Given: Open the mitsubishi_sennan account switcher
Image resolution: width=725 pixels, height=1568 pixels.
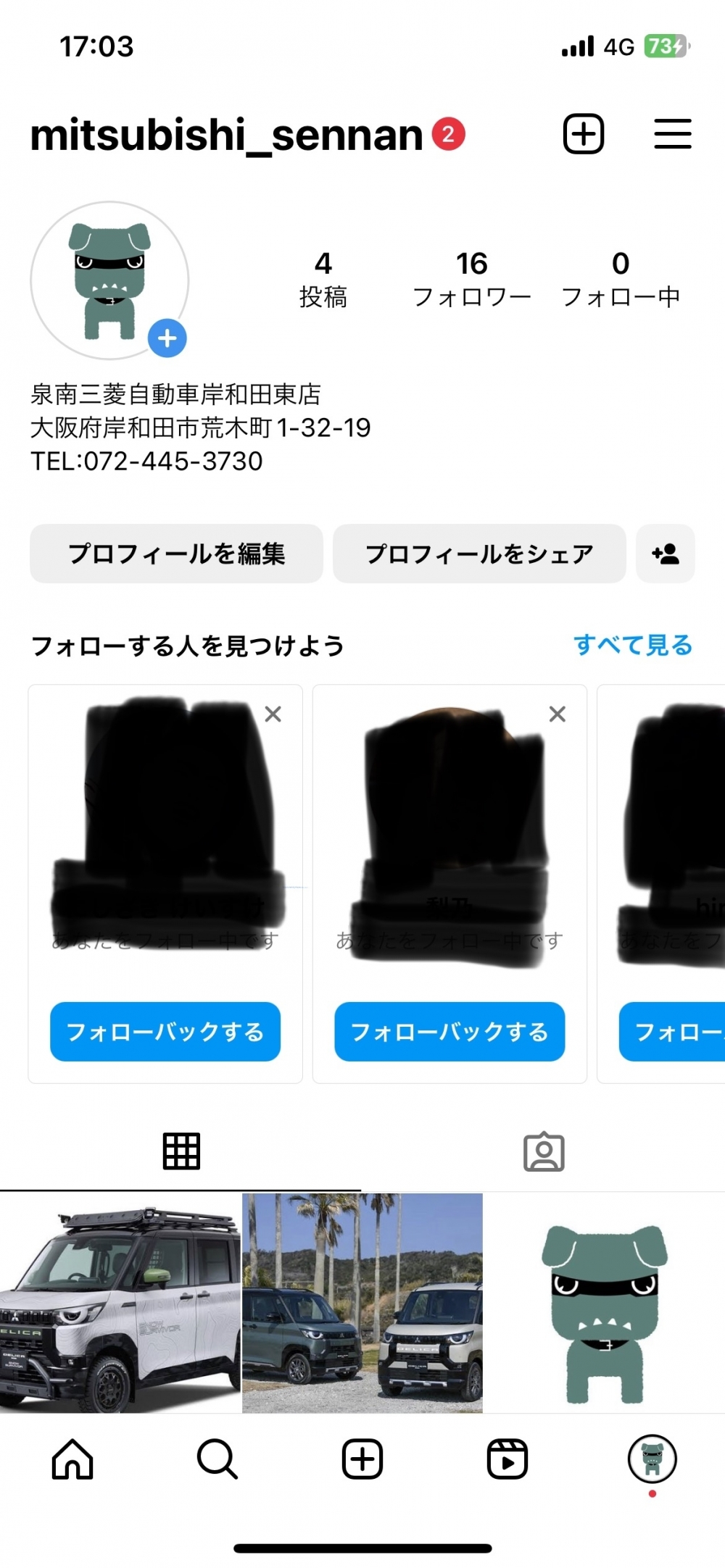Looking at the screenshot, I should [x=226, y=135].
